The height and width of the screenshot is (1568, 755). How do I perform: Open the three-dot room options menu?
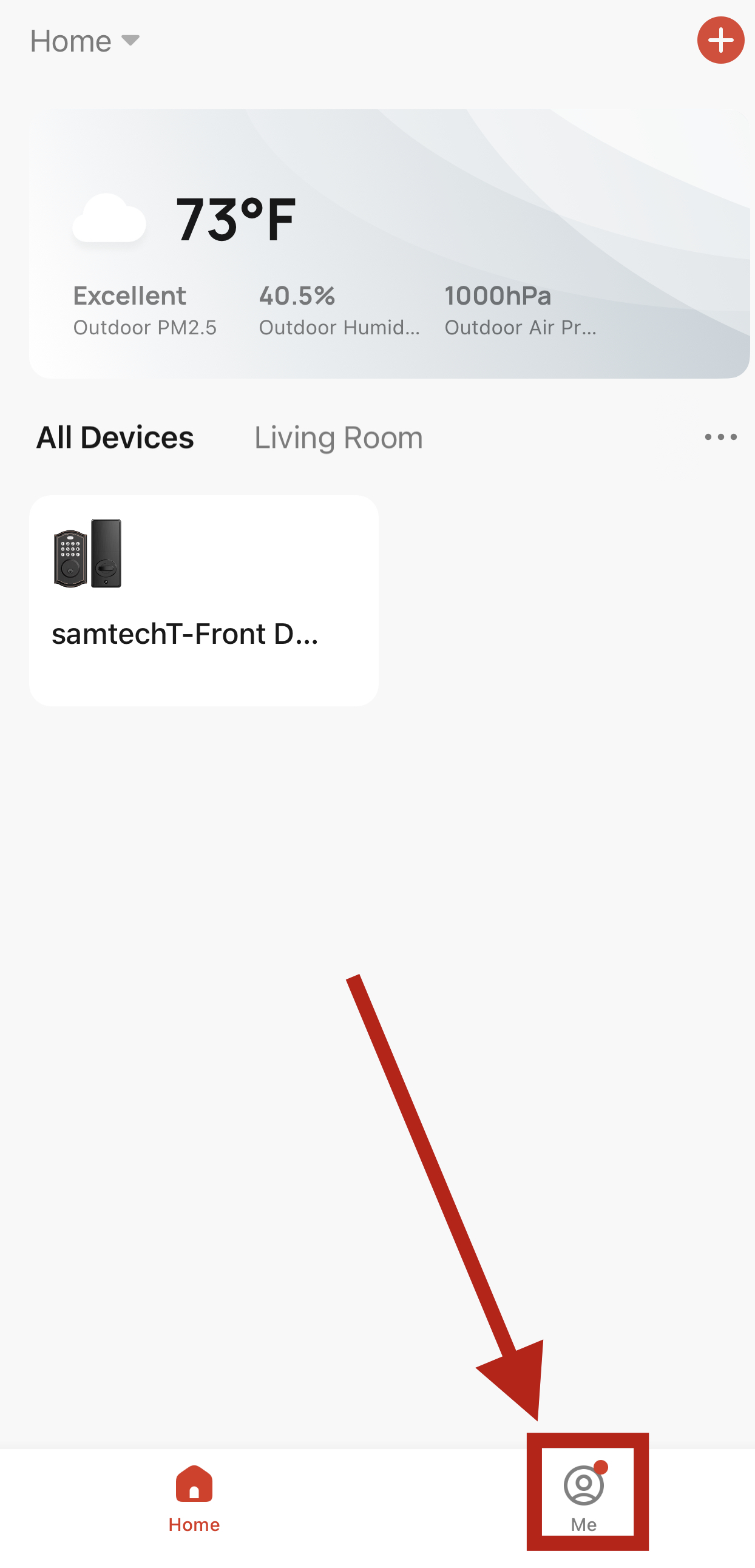[720, 437]
